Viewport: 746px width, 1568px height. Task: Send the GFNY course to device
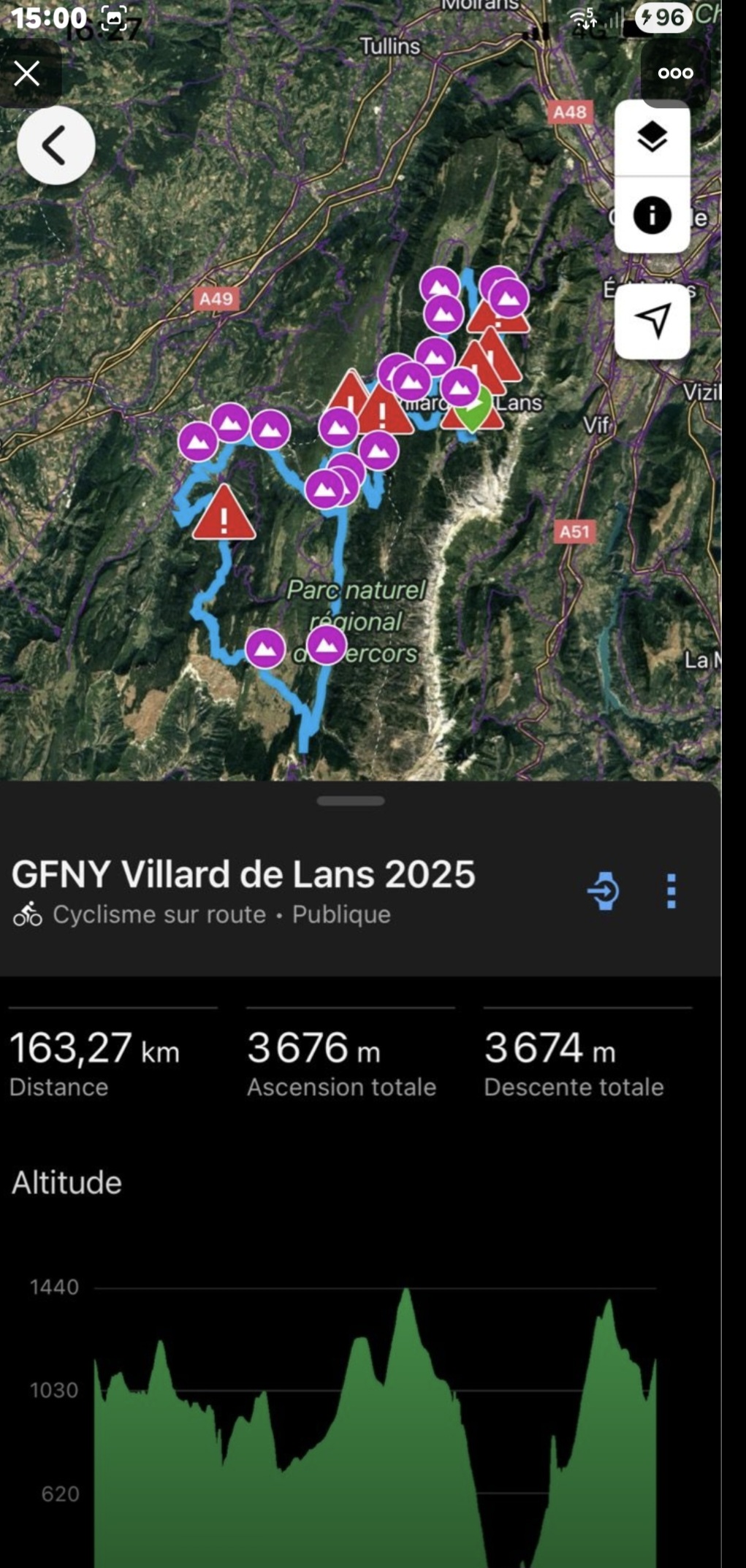click(604, 891)
